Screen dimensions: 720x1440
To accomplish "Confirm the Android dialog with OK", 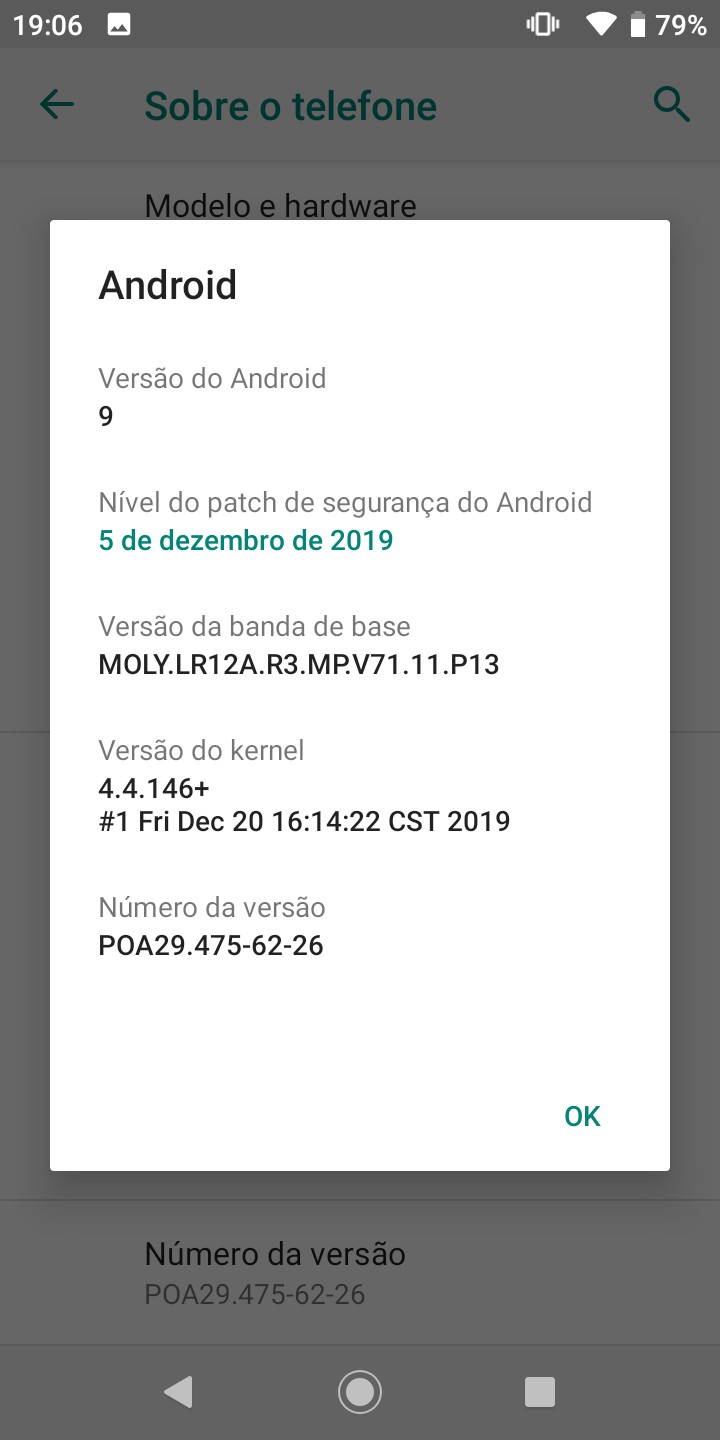I will pyautogui.click(x=582, y=1116).
